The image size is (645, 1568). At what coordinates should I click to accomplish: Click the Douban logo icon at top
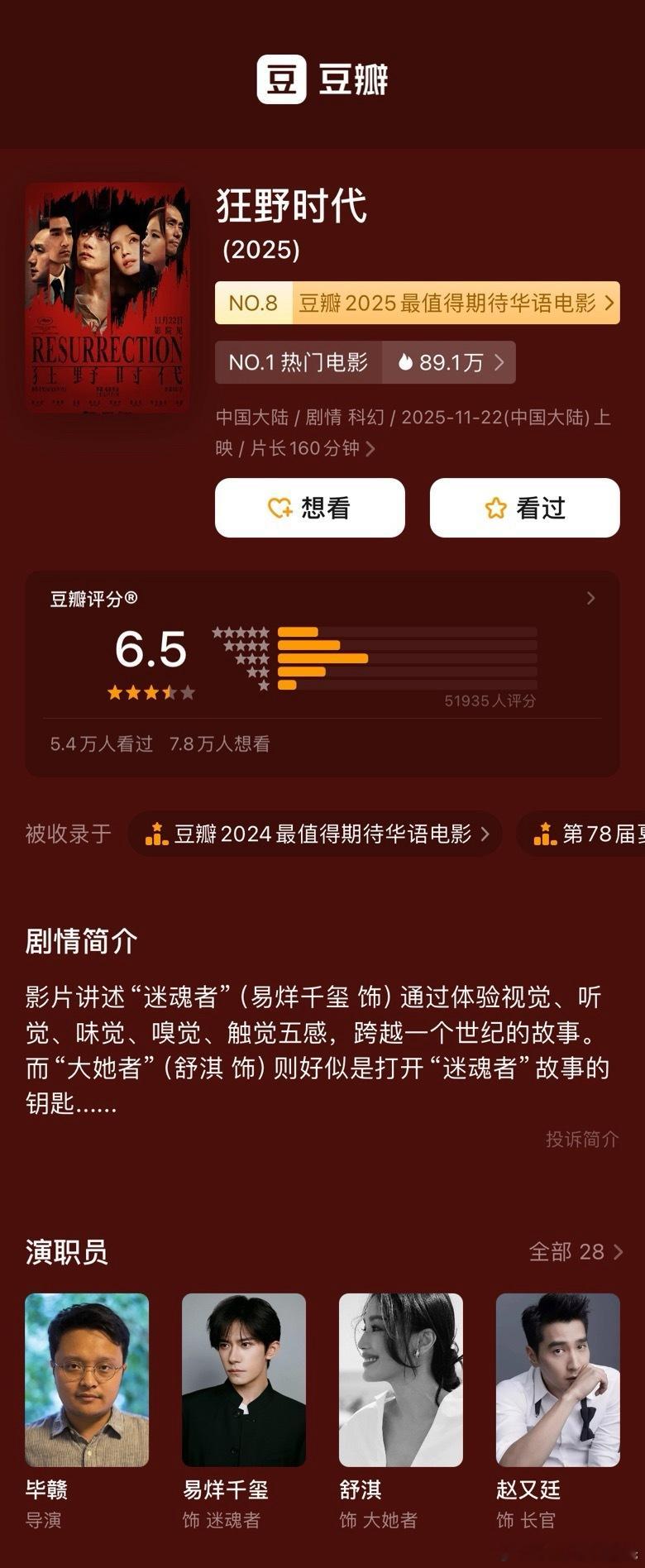[281, 79]
